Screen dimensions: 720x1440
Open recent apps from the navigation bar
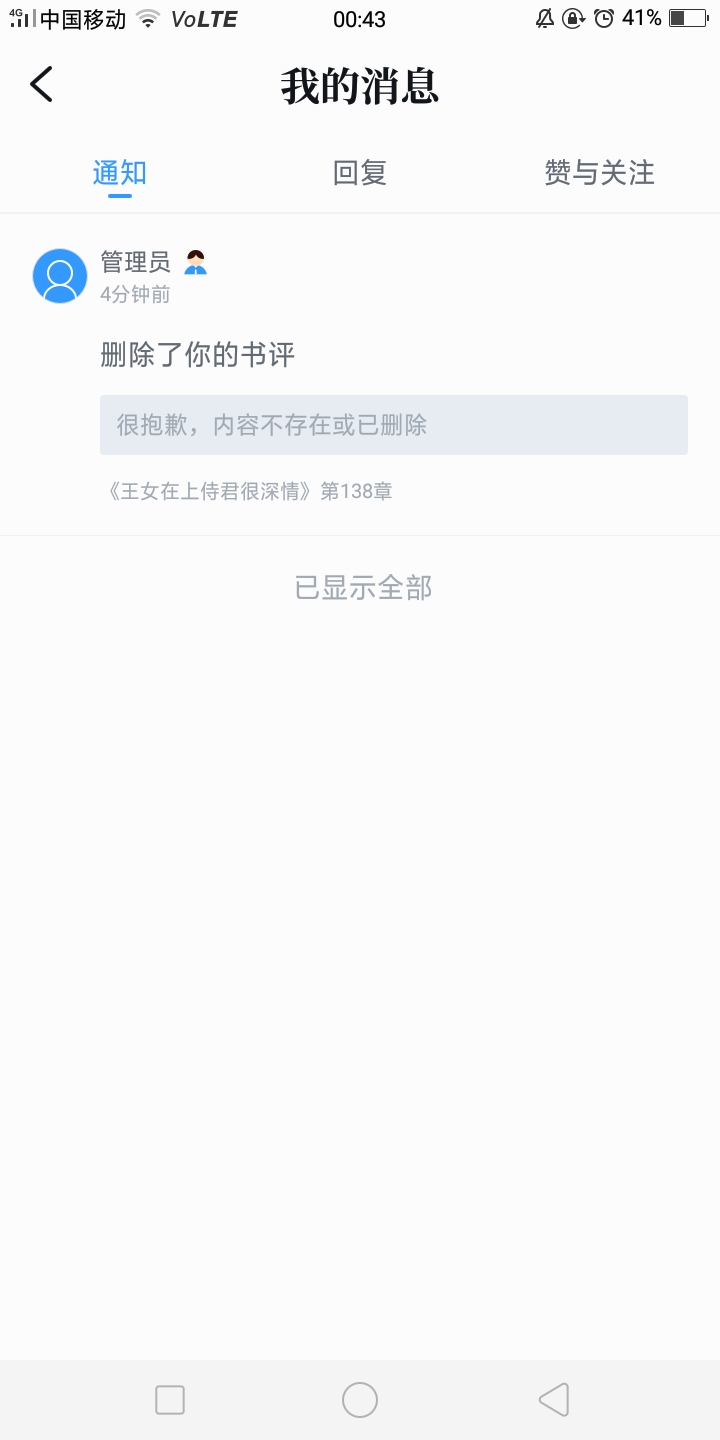(x=170, y=1400)
